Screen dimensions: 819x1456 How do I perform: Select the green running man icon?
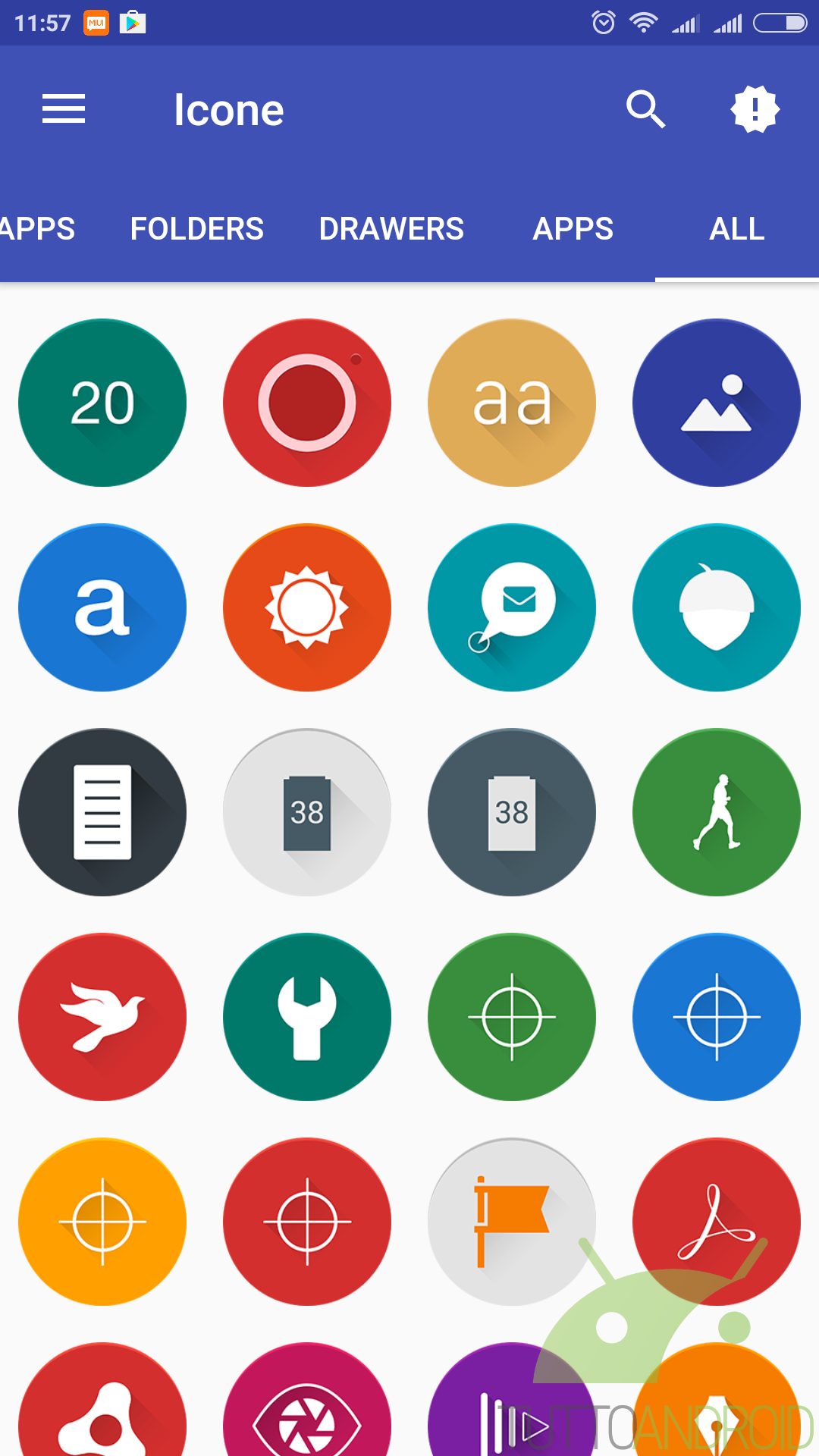(x=717, y=812)
